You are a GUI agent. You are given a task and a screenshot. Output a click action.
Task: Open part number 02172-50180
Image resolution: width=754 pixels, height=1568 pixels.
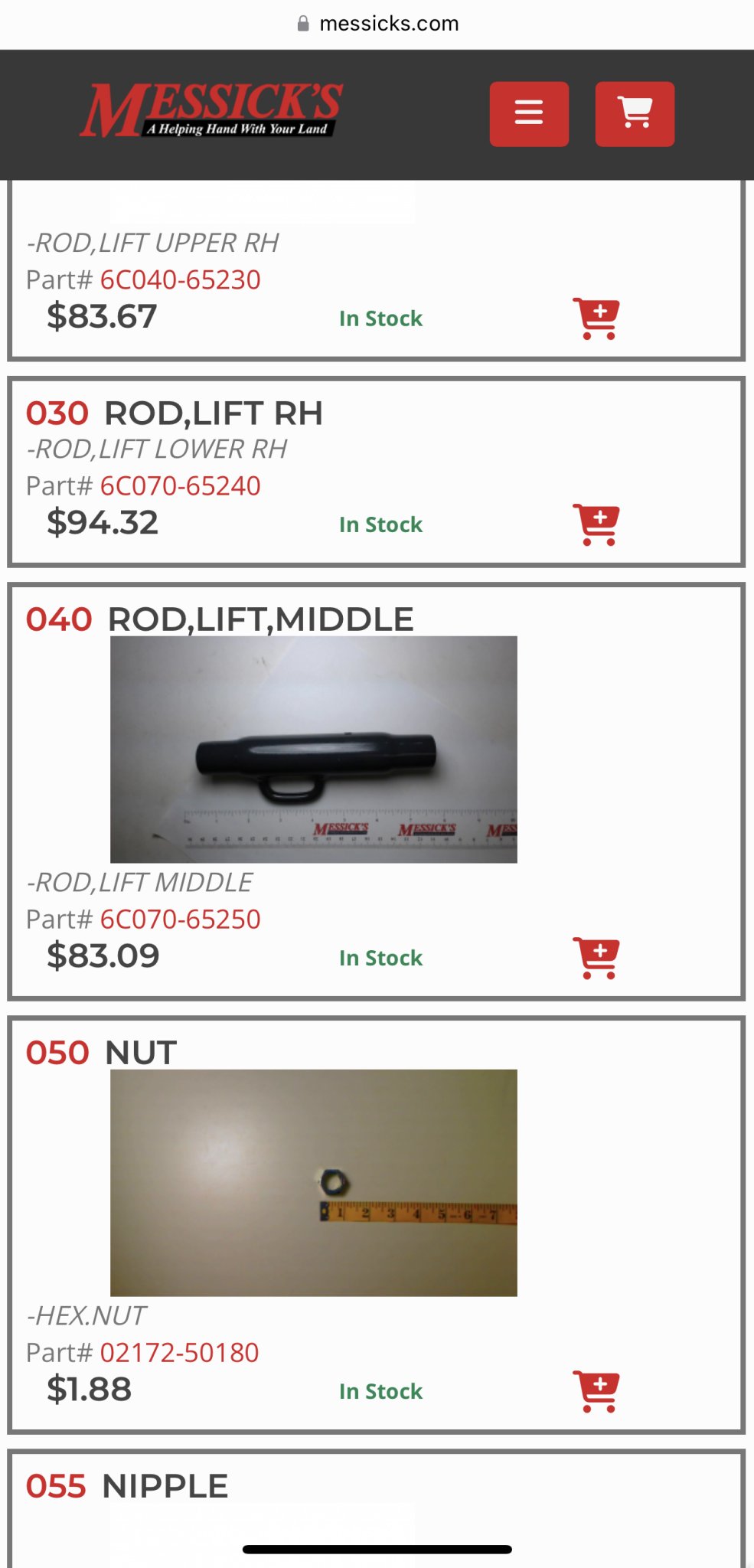179,1353
